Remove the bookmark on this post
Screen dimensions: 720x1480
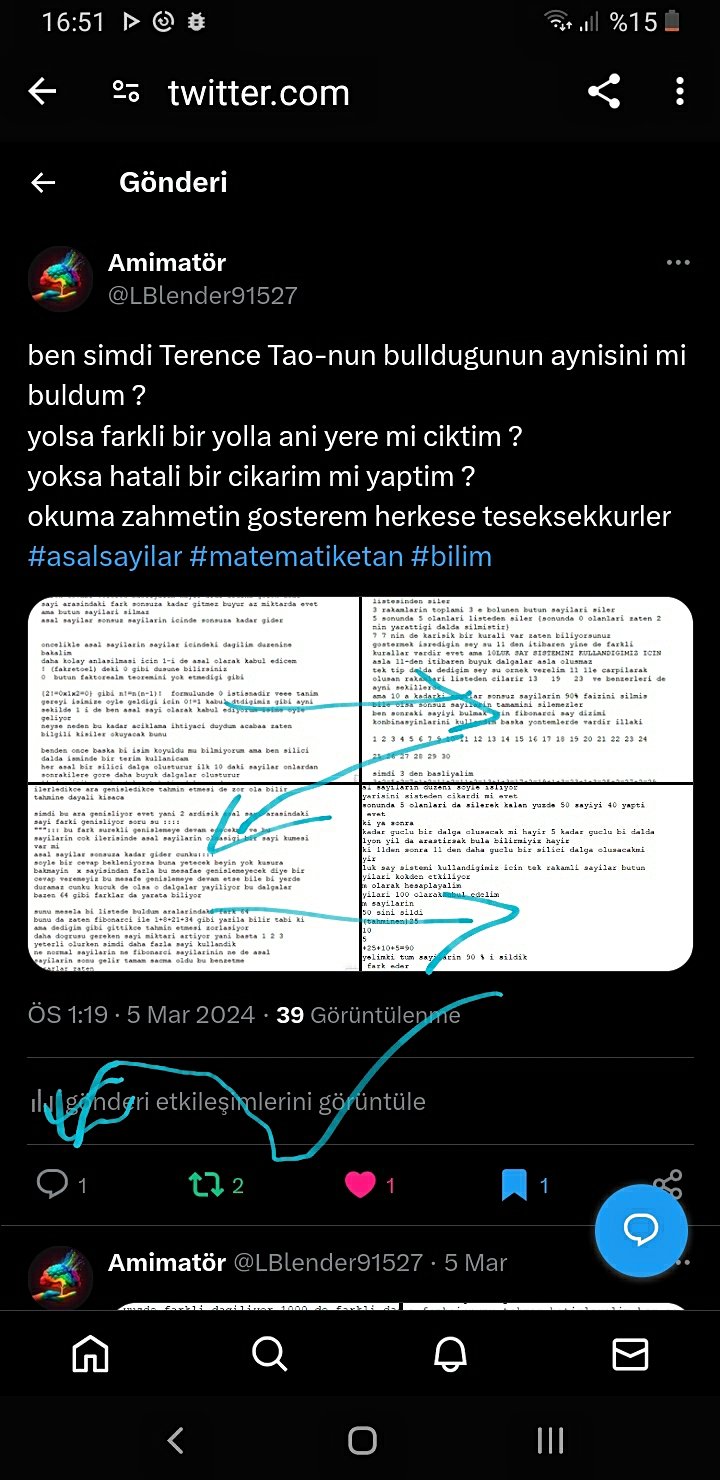pos(514,1186)
